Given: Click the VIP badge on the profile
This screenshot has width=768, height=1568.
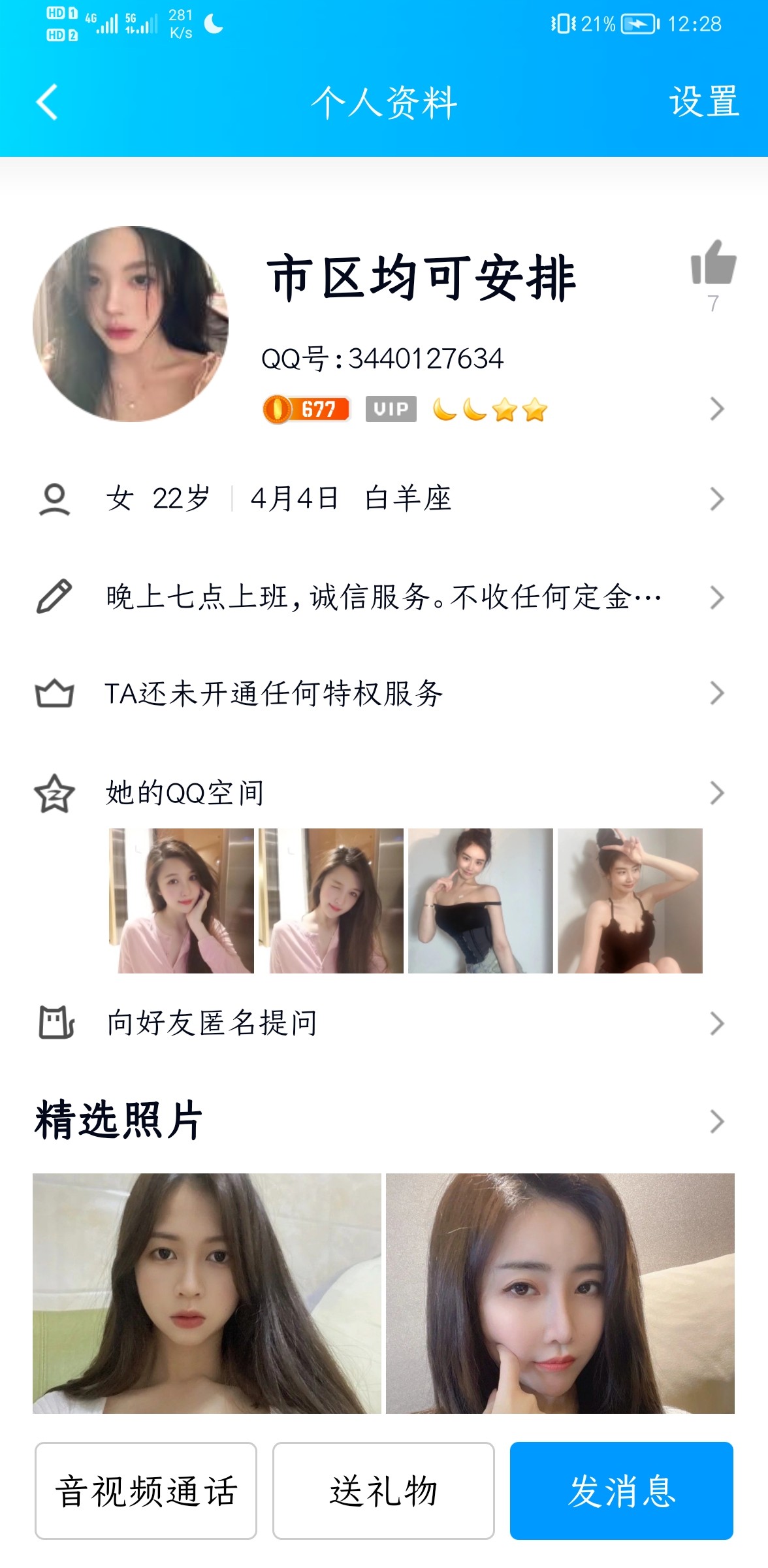Looking at the screenshot, I should coord(391,410).
